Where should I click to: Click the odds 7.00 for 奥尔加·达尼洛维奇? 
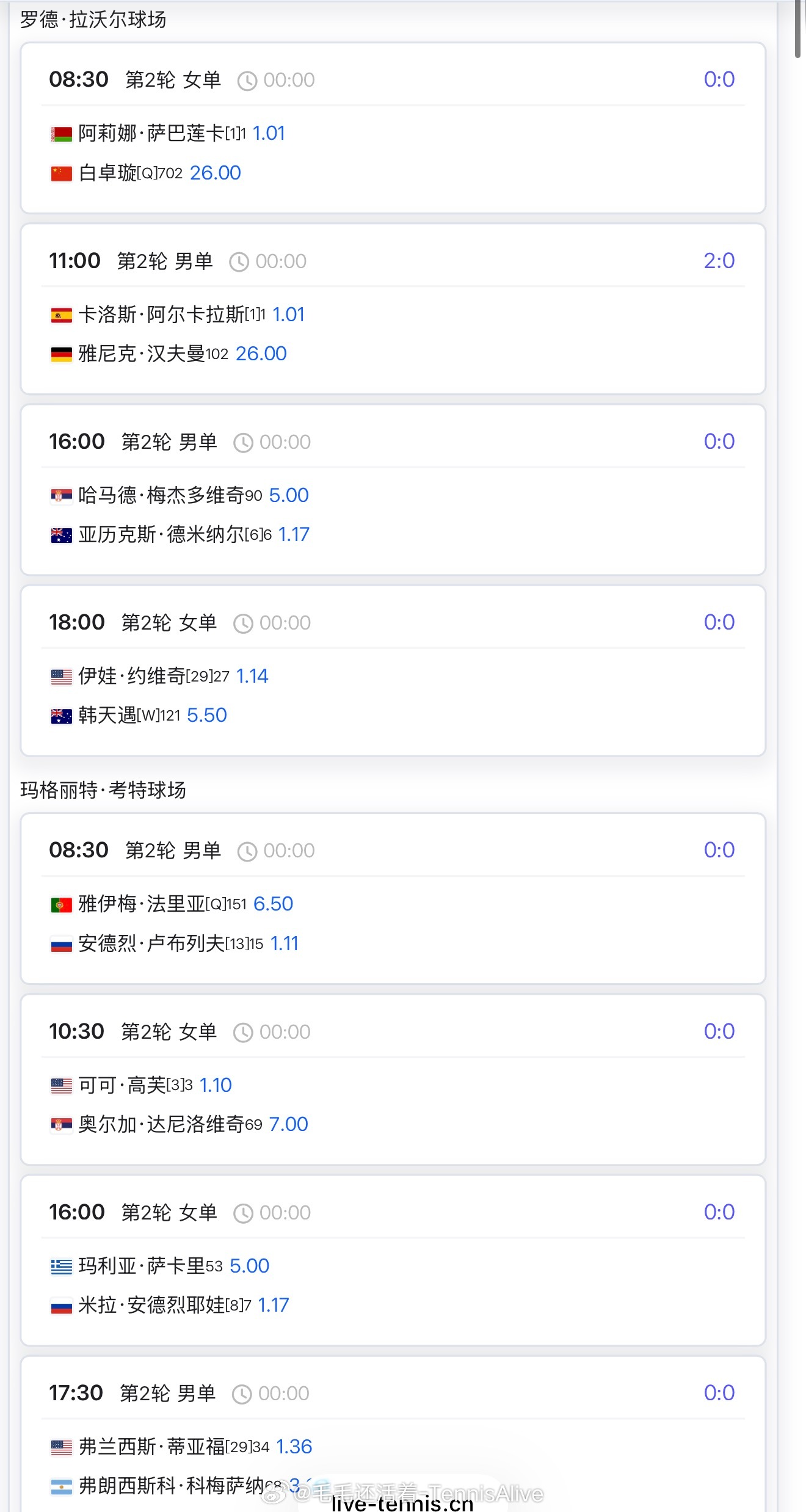289,1124
